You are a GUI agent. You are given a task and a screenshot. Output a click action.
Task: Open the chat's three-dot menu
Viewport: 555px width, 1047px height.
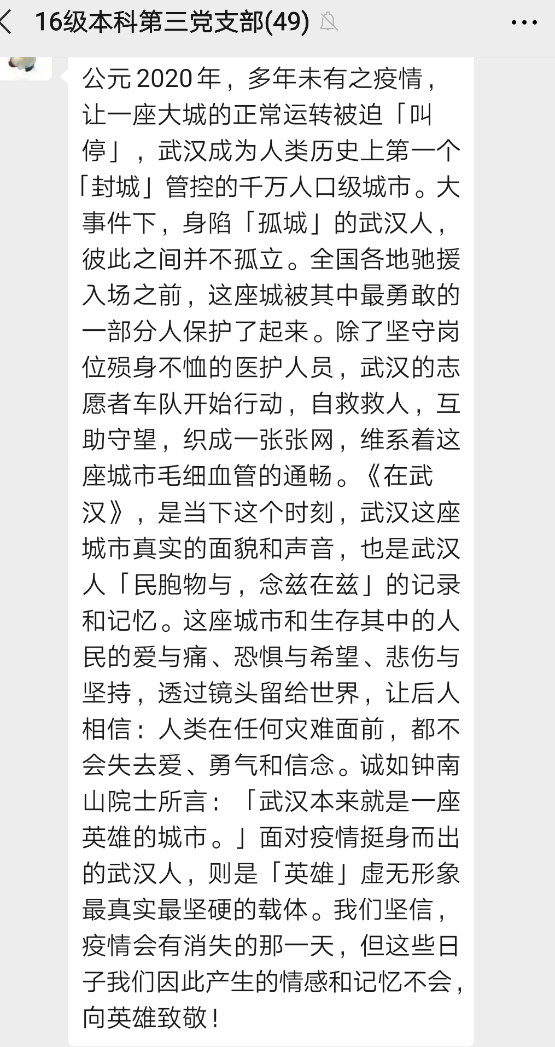[524, 23]
